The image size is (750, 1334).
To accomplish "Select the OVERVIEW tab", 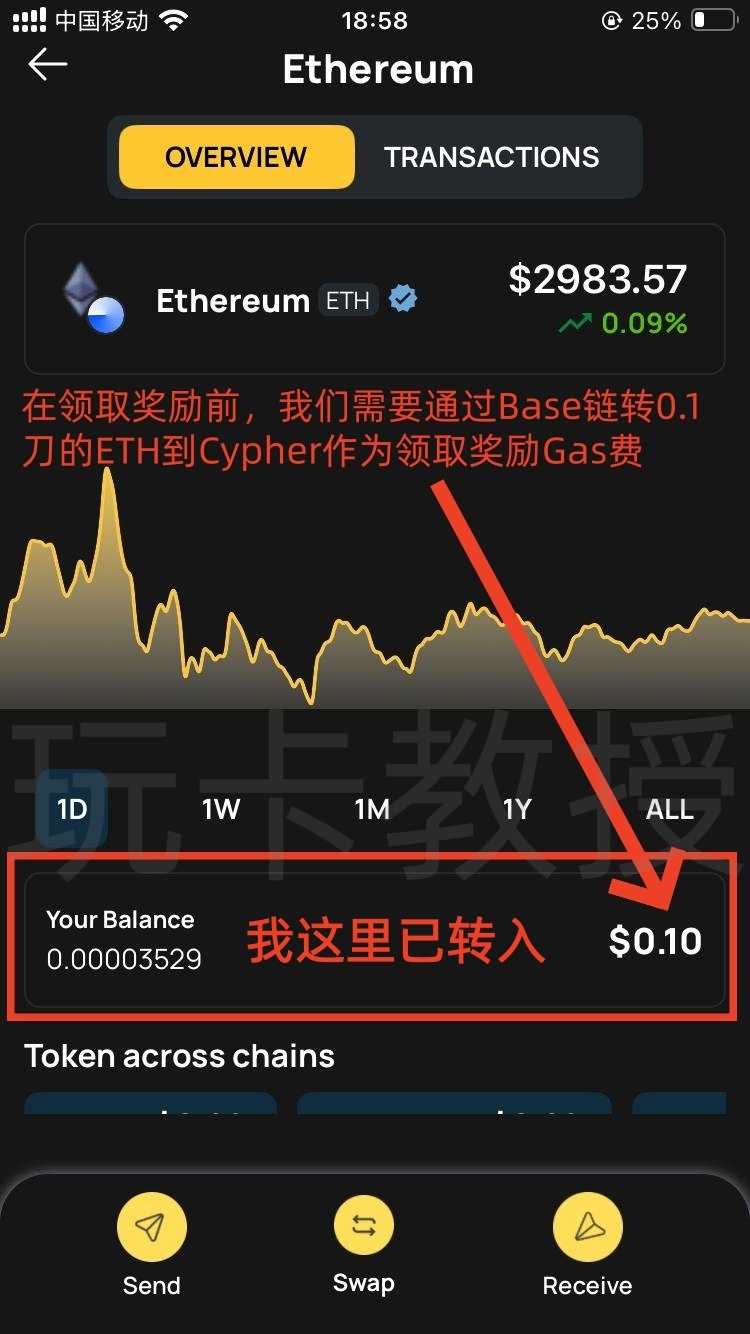I will click(234, 156).
